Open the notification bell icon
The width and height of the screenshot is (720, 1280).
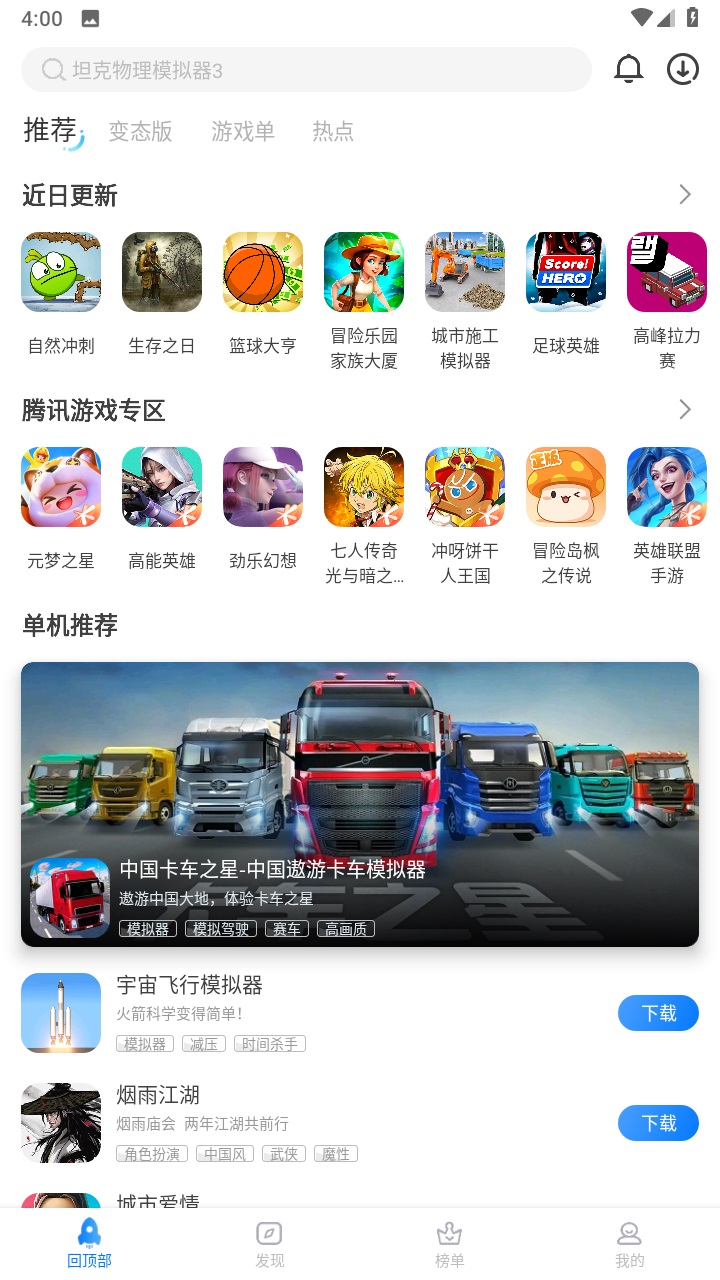coord(628,69)
